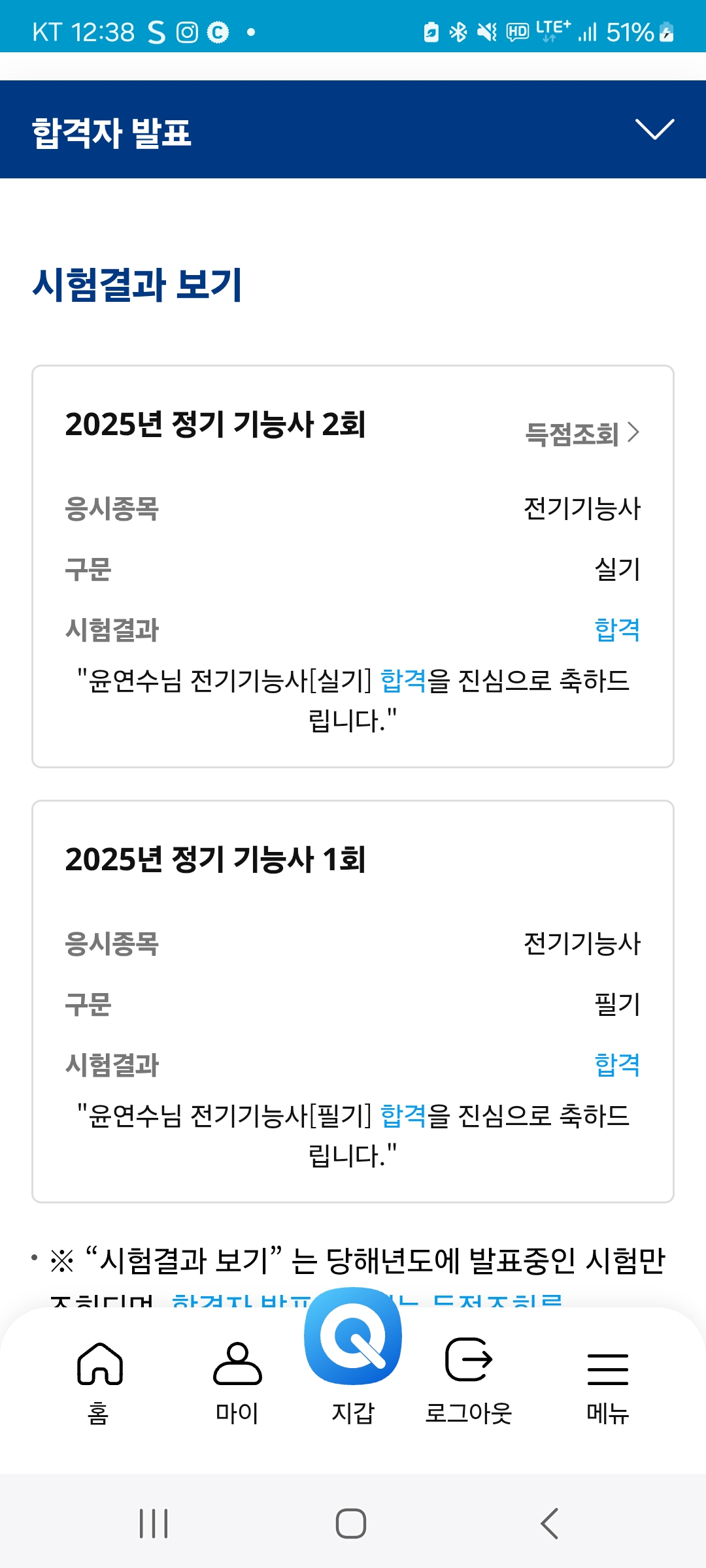
Task: Expand the 합격자 발표 dropdown header
Action: pos(353,129)
